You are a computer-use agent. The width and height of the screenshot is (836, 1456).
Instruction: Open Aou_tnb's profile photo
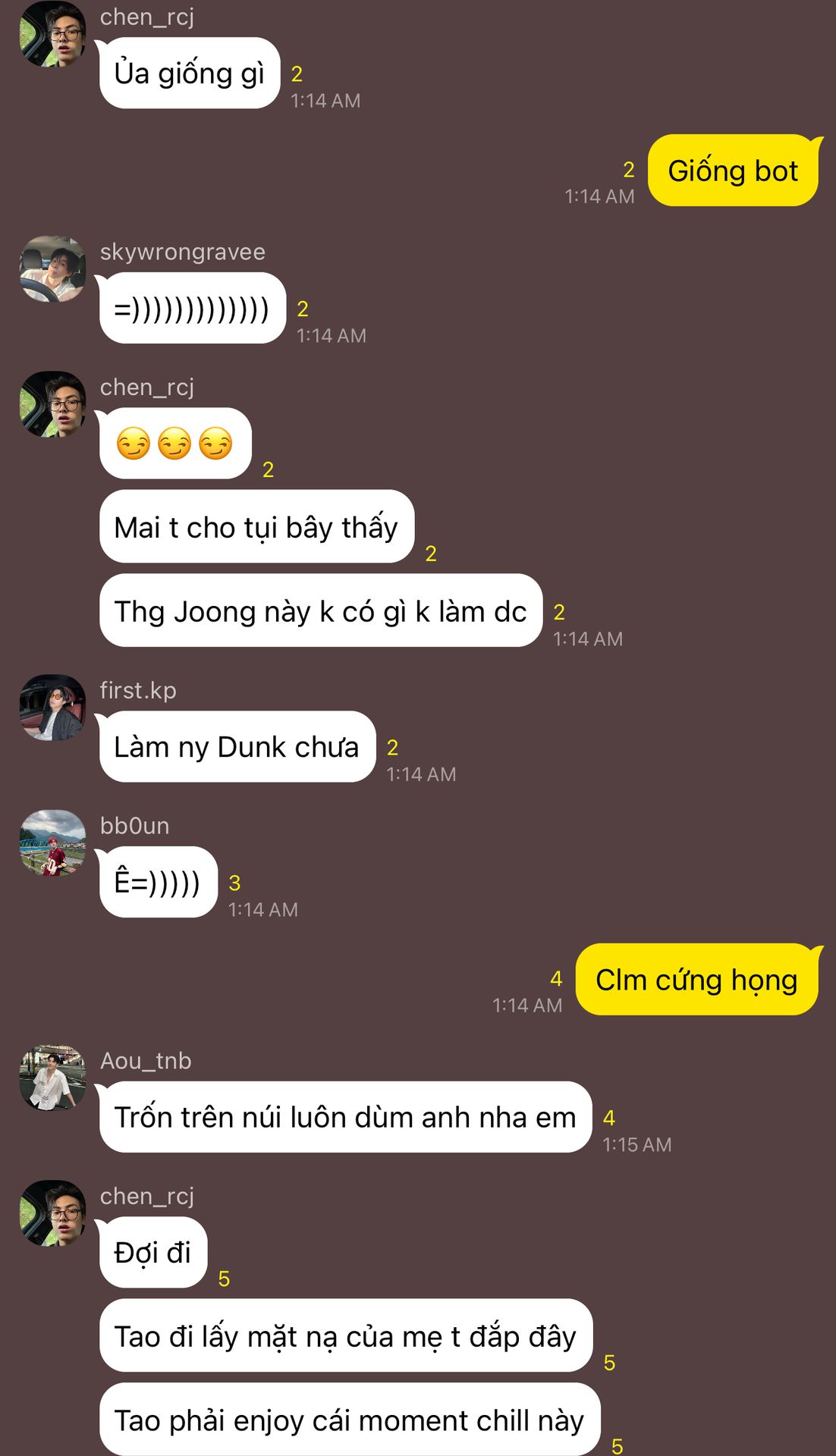click(x=52, y=1078)
